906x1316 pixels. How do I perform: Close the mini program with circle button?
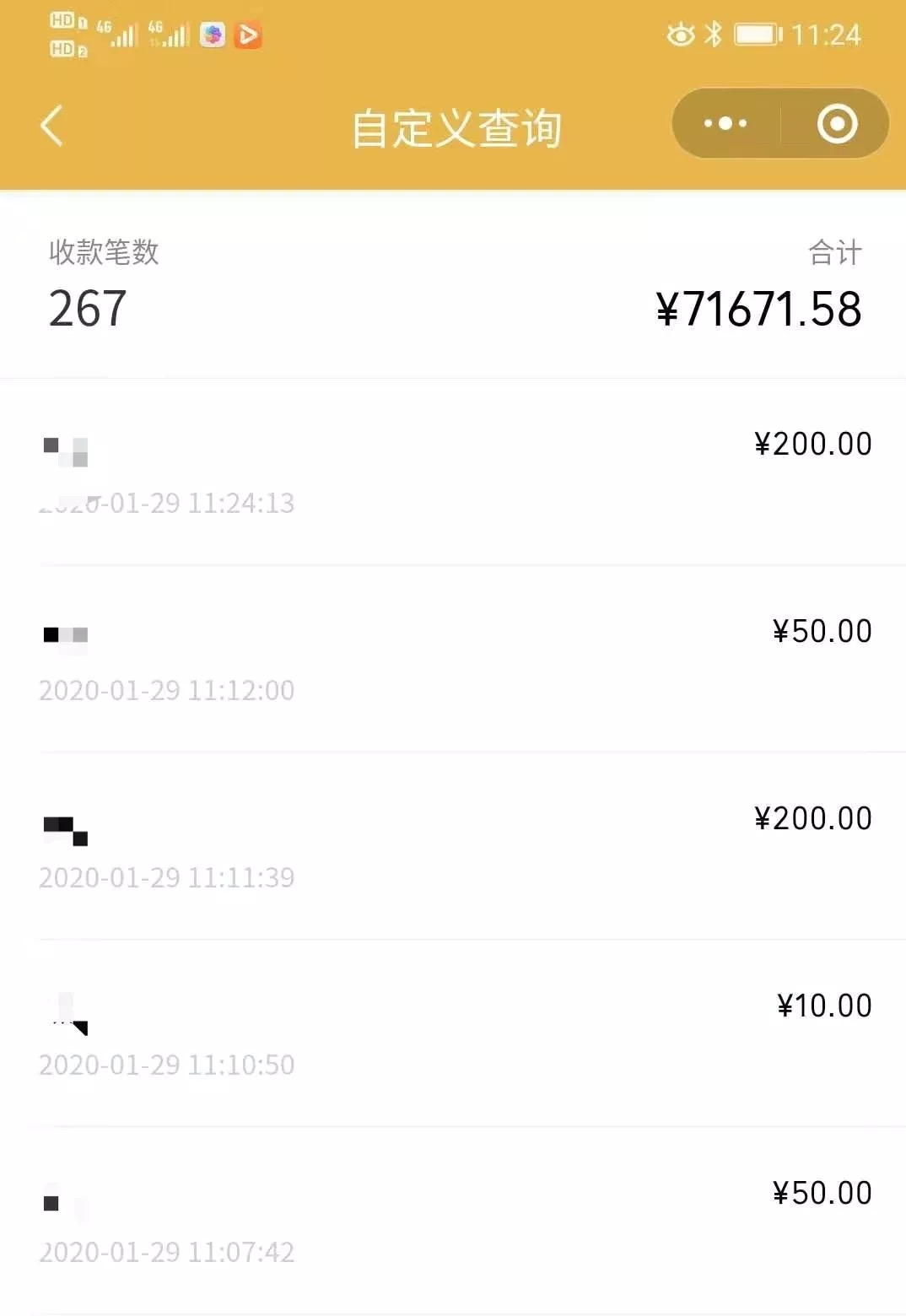point(837,124)
